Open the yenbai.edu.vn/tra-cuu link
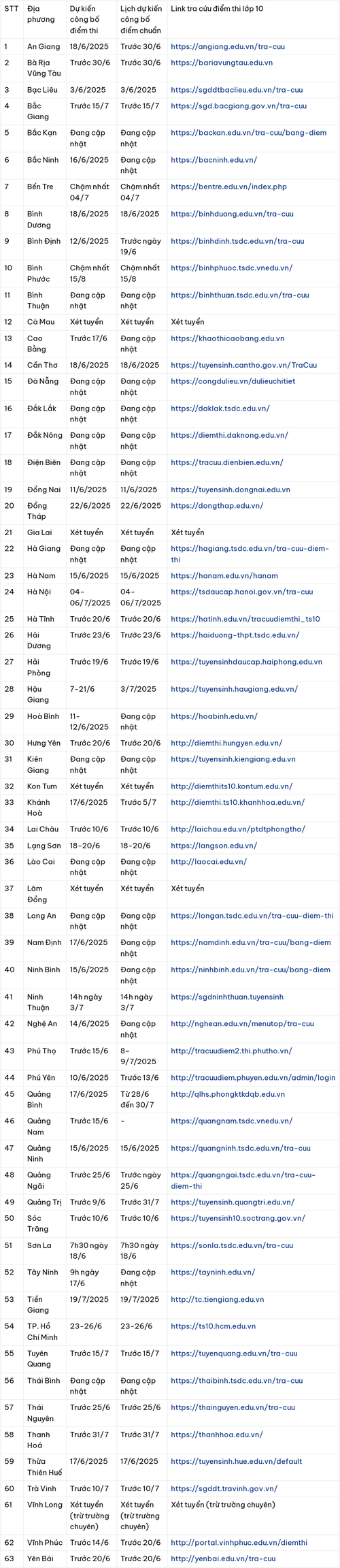Viewport: 340px width, 1568px height. coord(223,1558)
